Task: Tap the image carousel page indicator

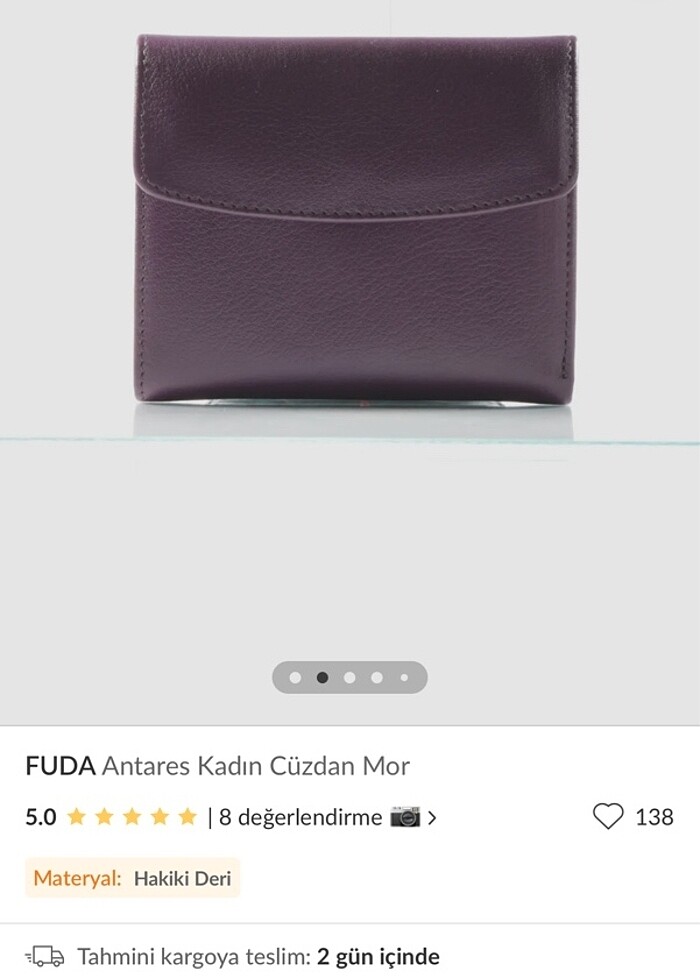Action: pos(349,677)
